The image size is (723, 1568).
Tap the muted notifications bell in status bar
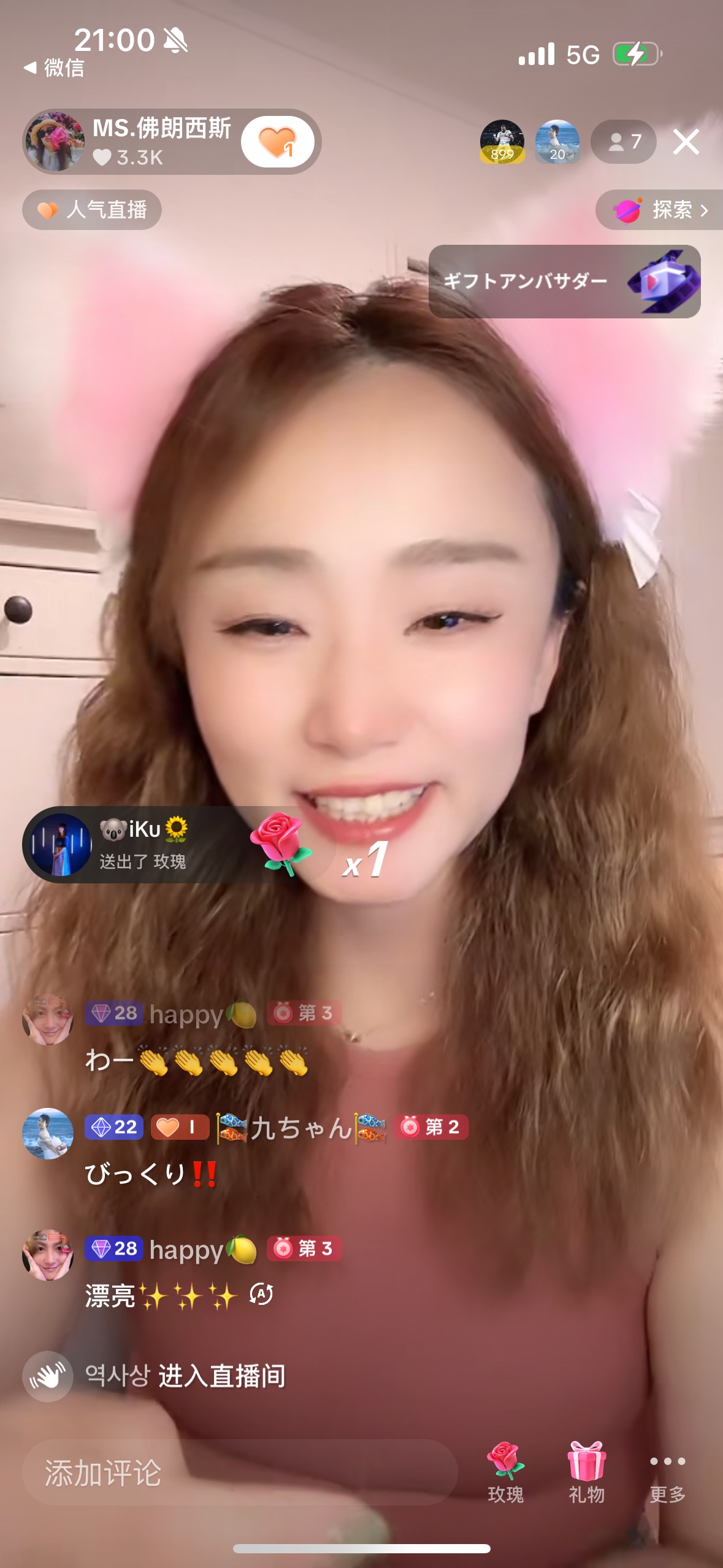pyautogui.click(x=174, y=40)
